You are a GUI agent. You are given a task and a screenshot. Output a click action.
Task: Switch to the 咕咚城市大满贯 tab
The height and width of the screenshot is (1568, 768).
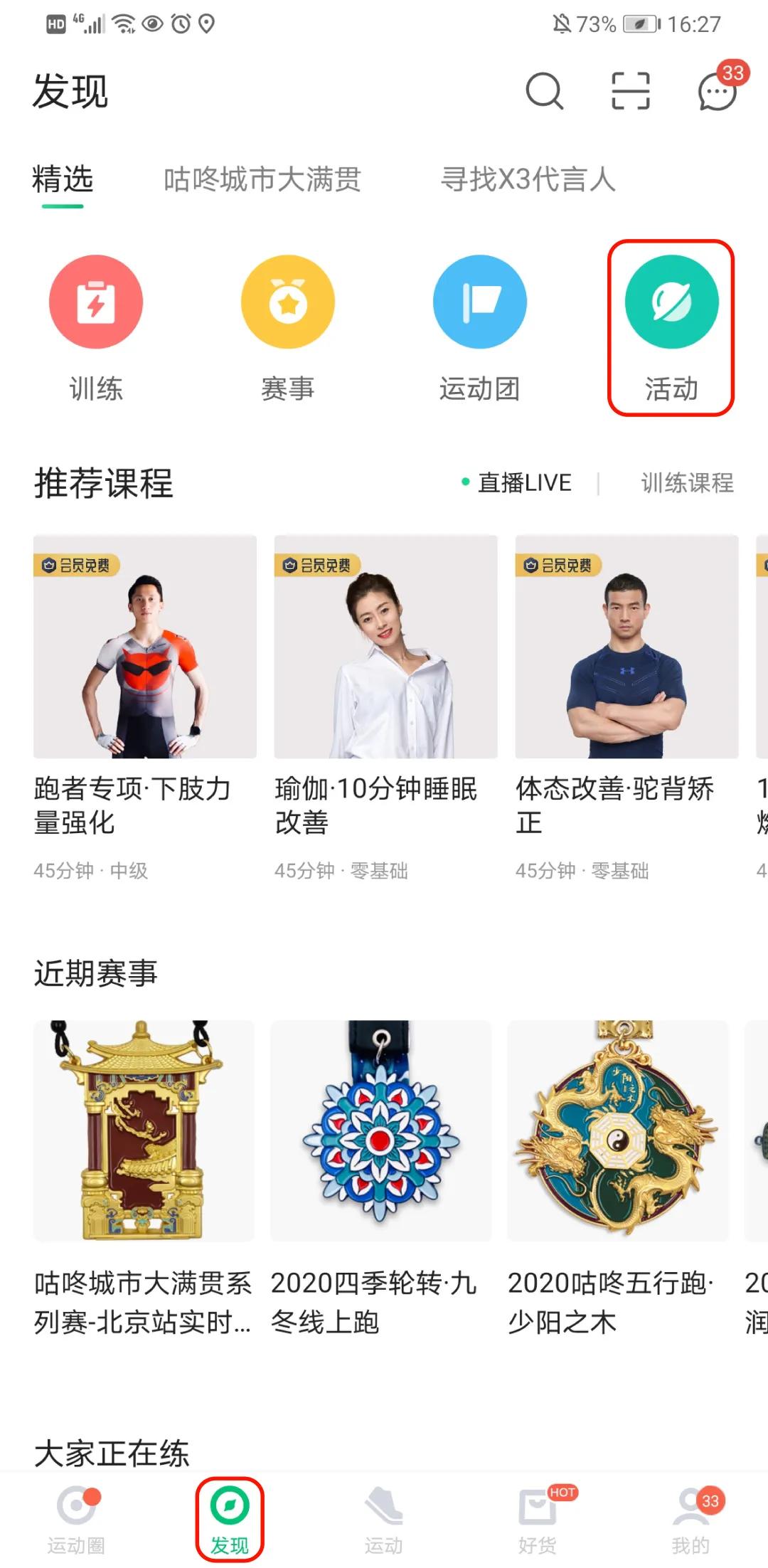coord(263,180)
